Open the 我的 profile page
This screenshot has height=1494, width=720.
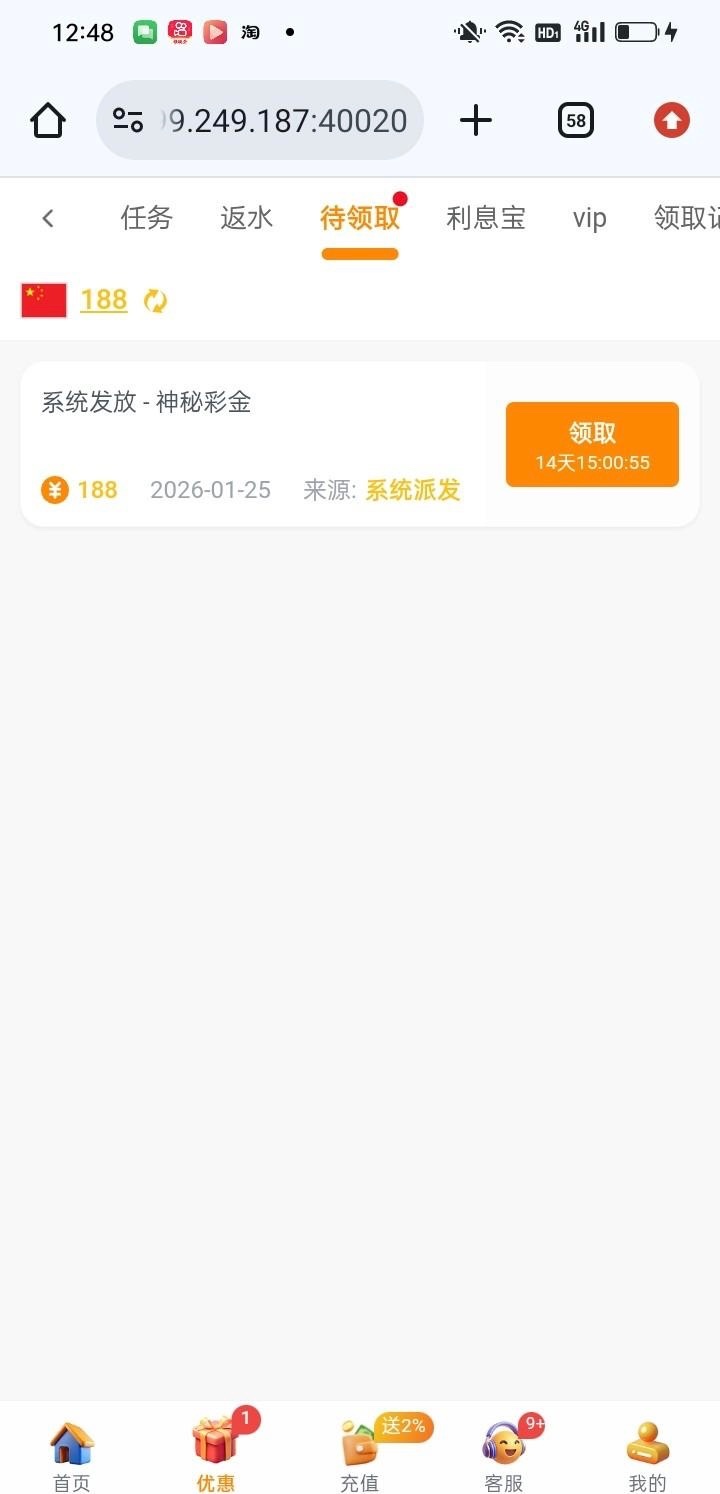point(647,1456)
